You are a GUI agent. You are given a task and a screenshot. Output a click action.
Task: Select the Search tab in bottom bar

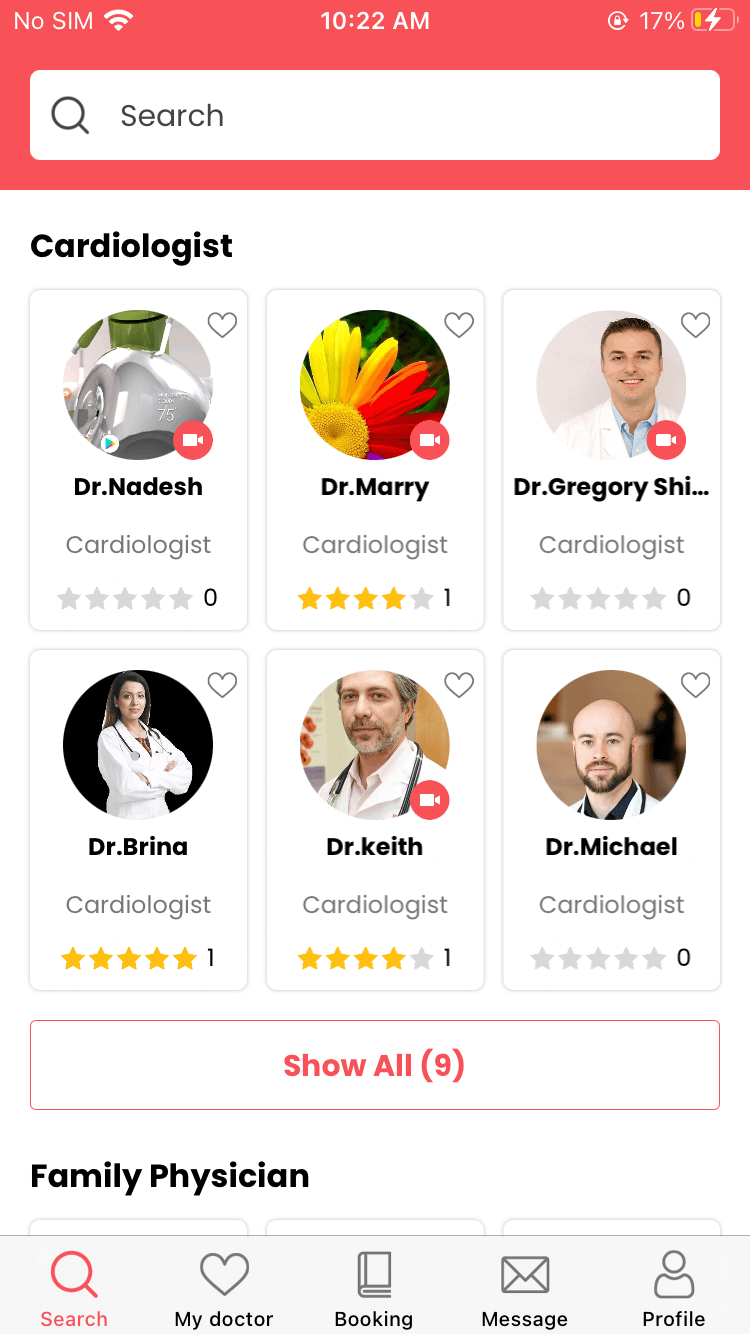click(x=74, y=1288)
